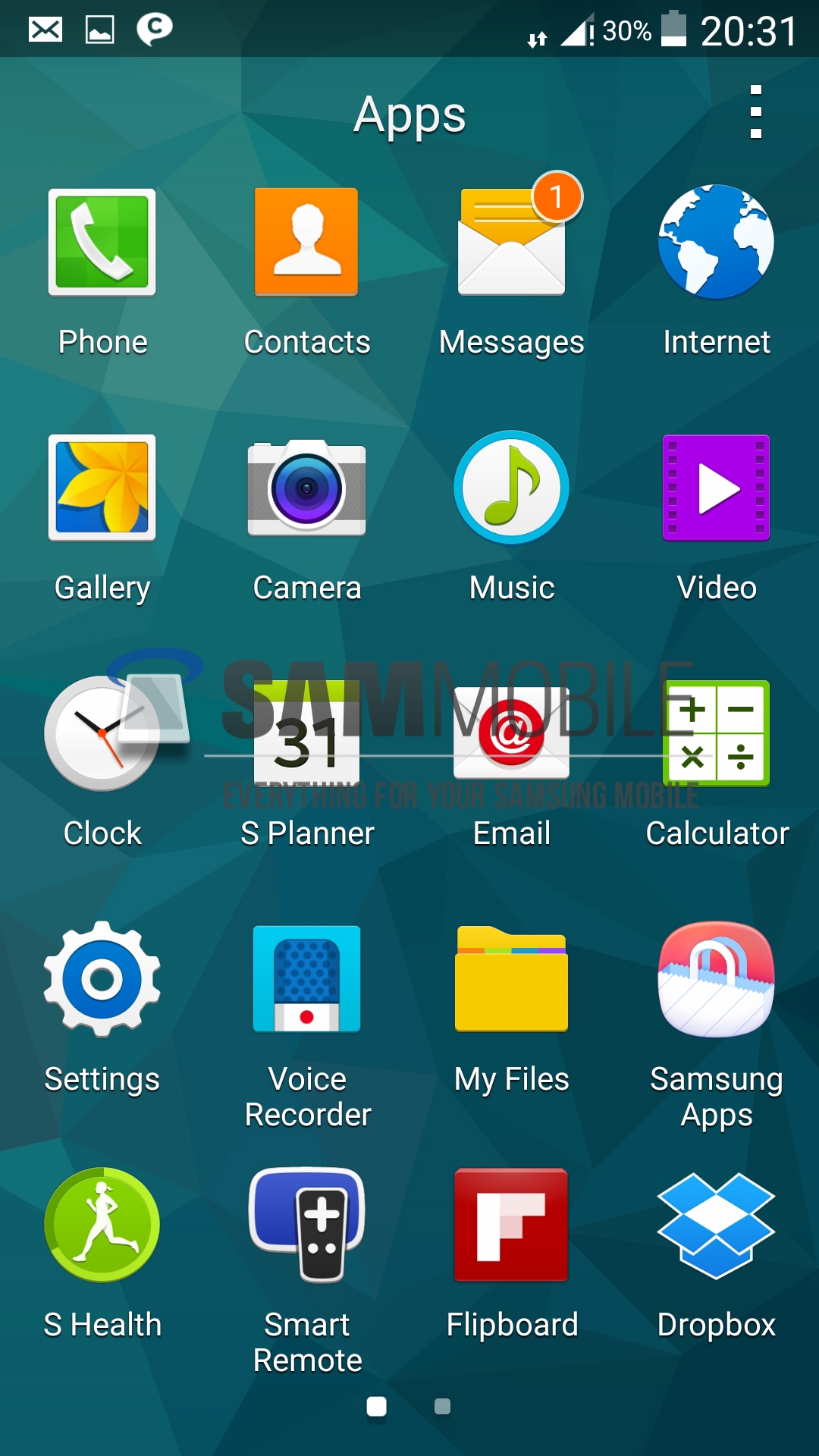Screen dimensions: 819x1456
Task: Open the Calculator
Action: pos(716,733)
